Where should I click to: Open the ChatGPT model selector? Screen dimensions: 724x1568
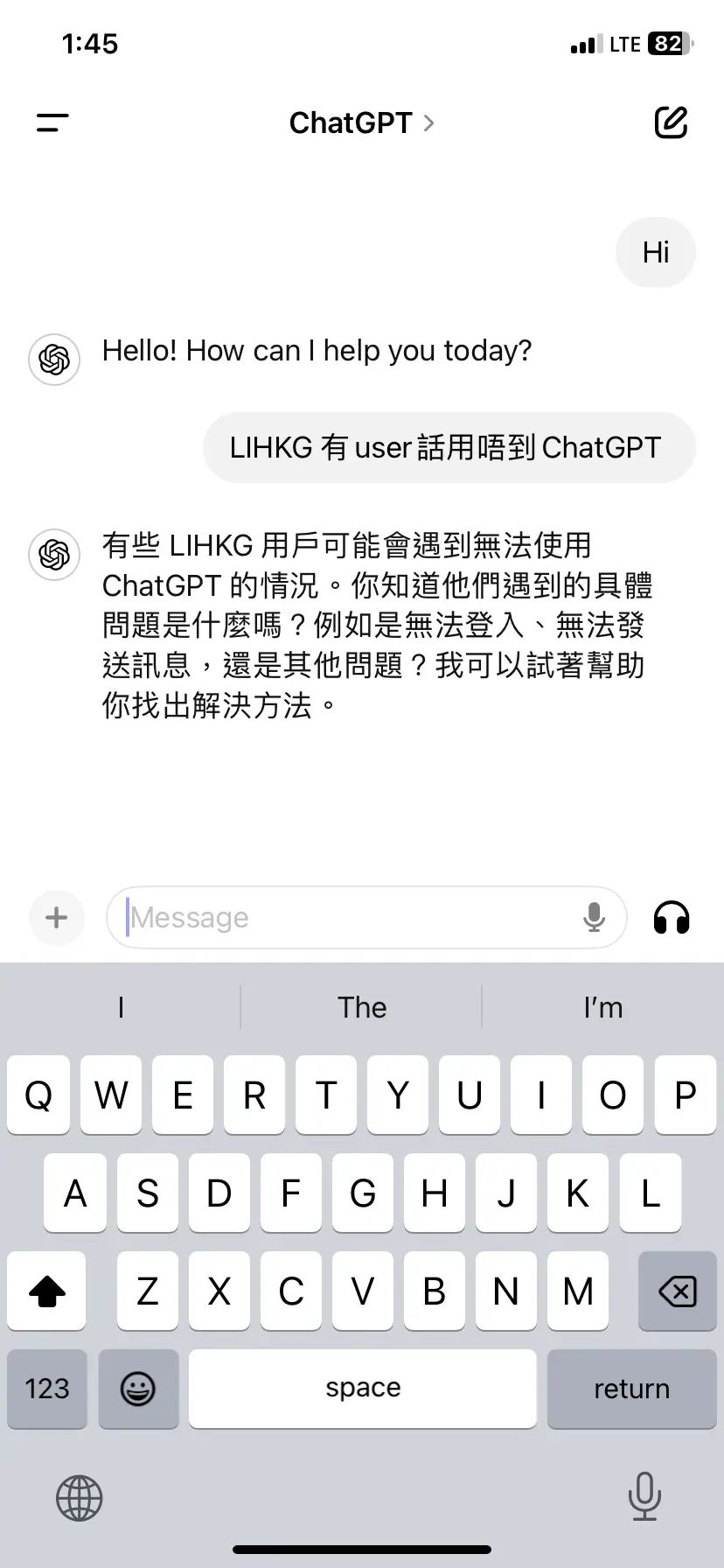pyautogui.click(x=361, y=123)
